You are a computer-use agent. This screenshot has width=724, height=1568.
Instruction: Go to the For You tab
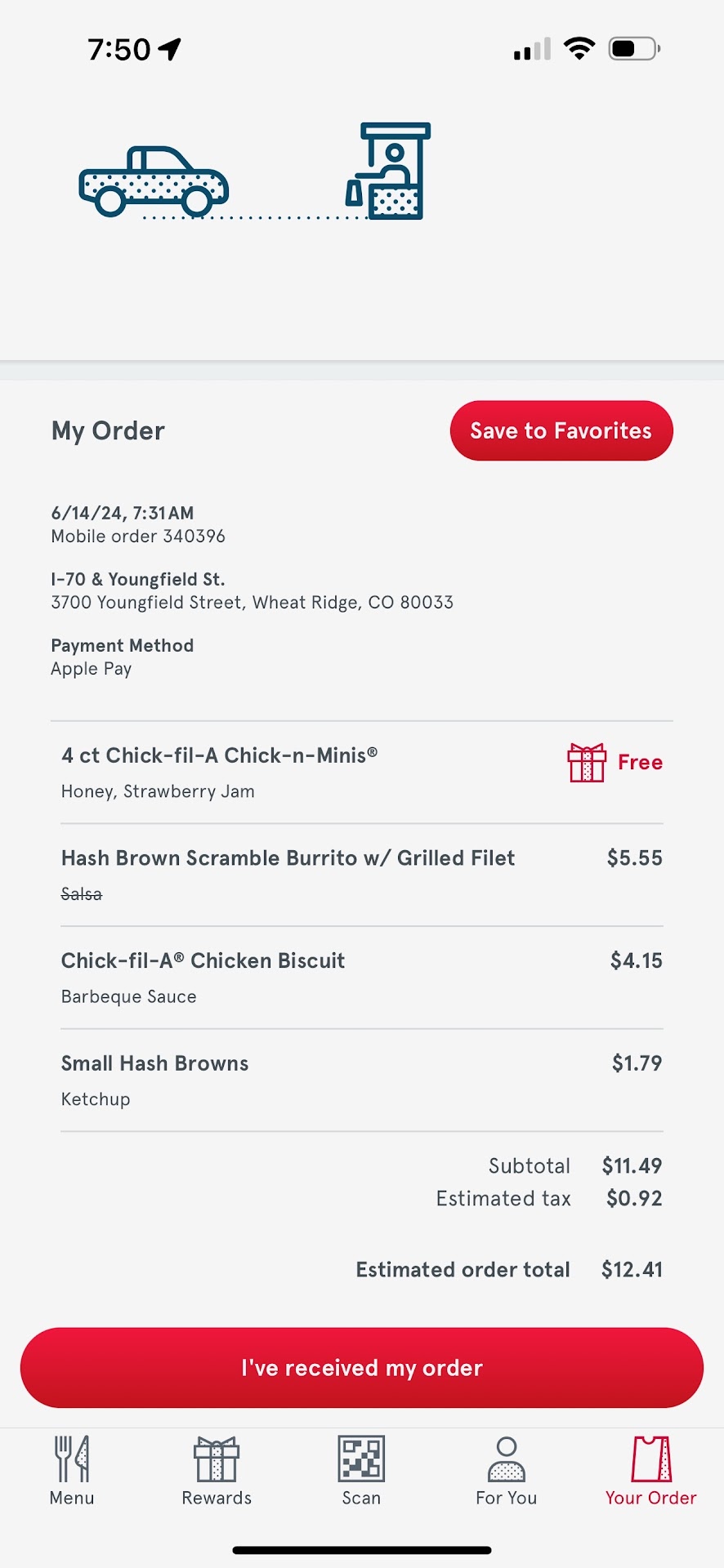click(506, 1470)
